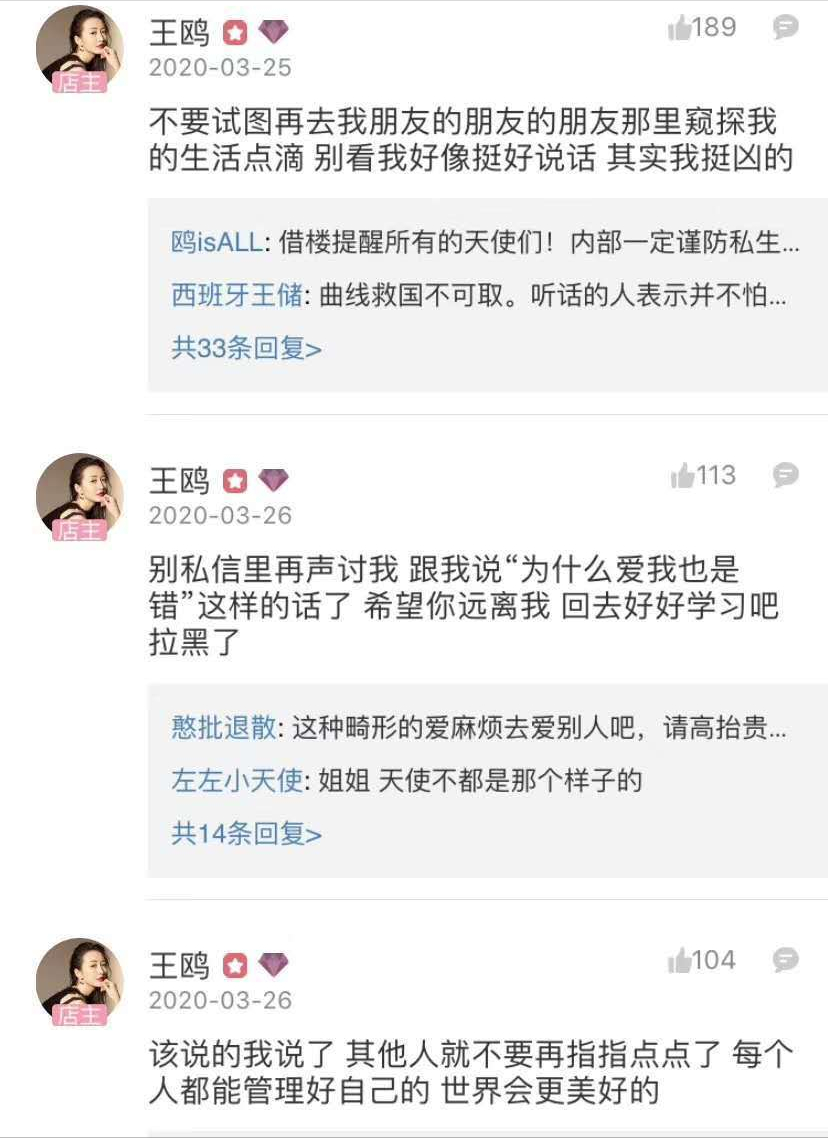Click the star membership badge beside 王鸥 on the first post

[234, 30]
